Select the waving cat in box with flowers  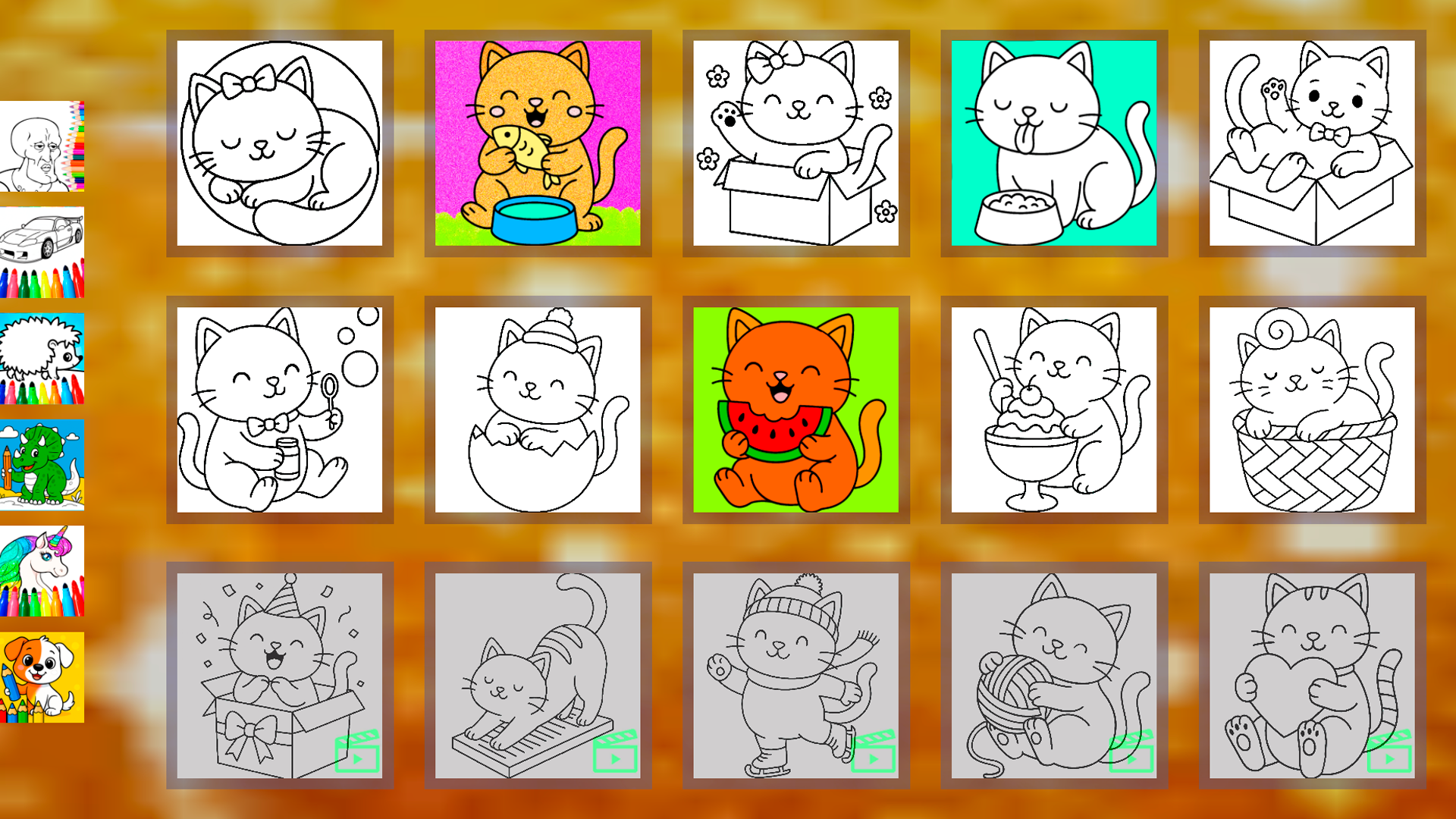pyautogui.click(x=795, y=143)
